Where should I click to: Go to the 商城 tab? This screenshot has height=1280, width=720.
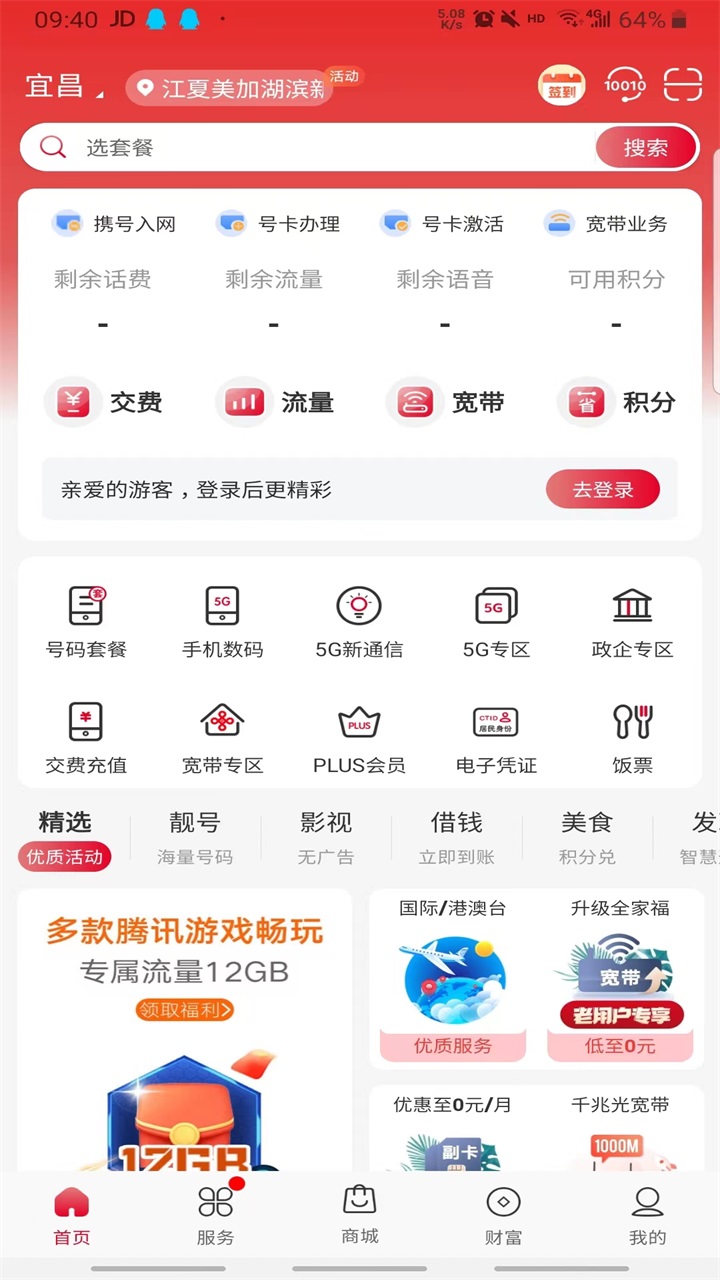pos(360,1214)
